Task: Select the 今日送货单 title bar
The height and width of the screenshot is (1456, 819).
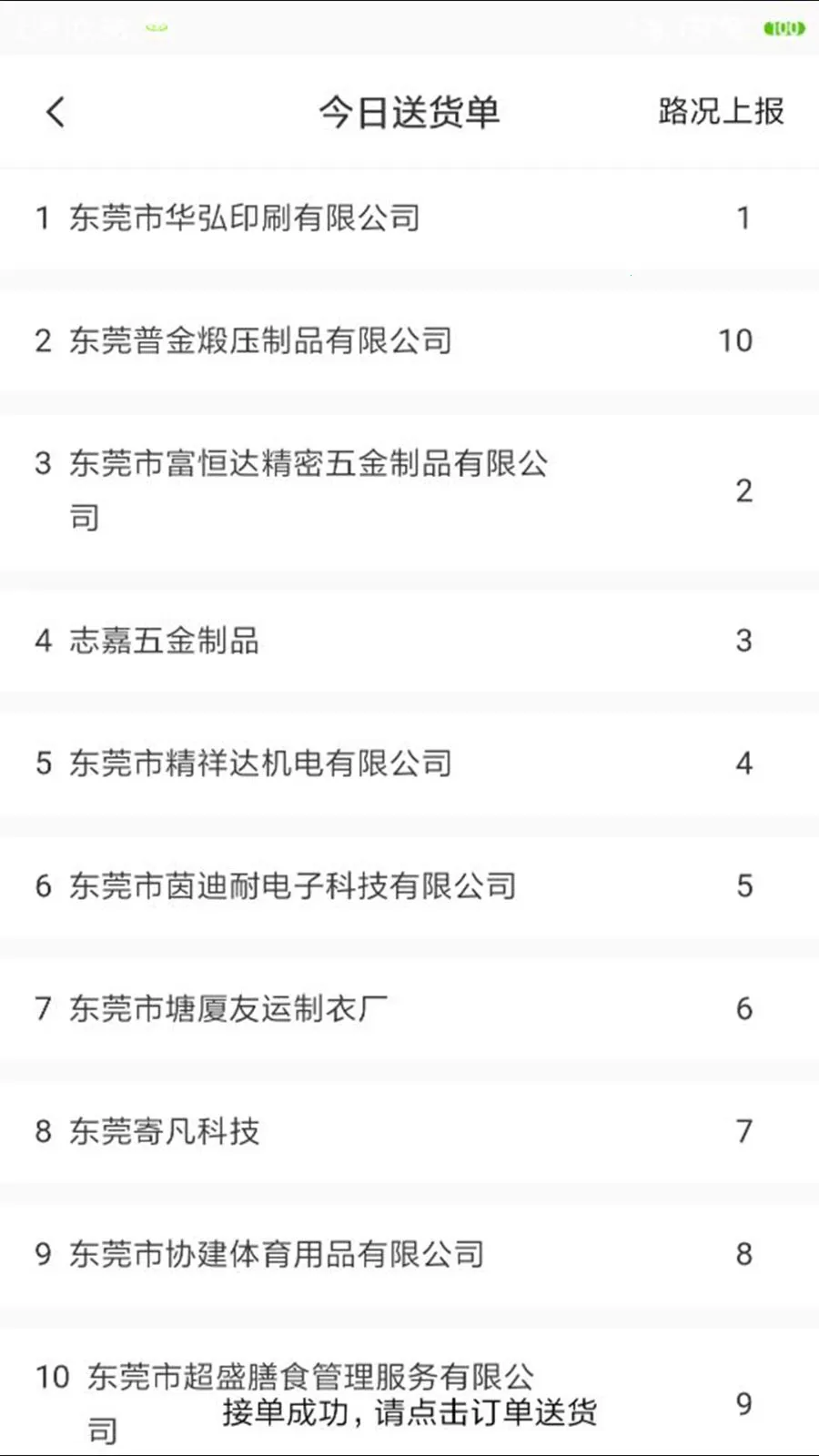Action: [x=409, y=111]
